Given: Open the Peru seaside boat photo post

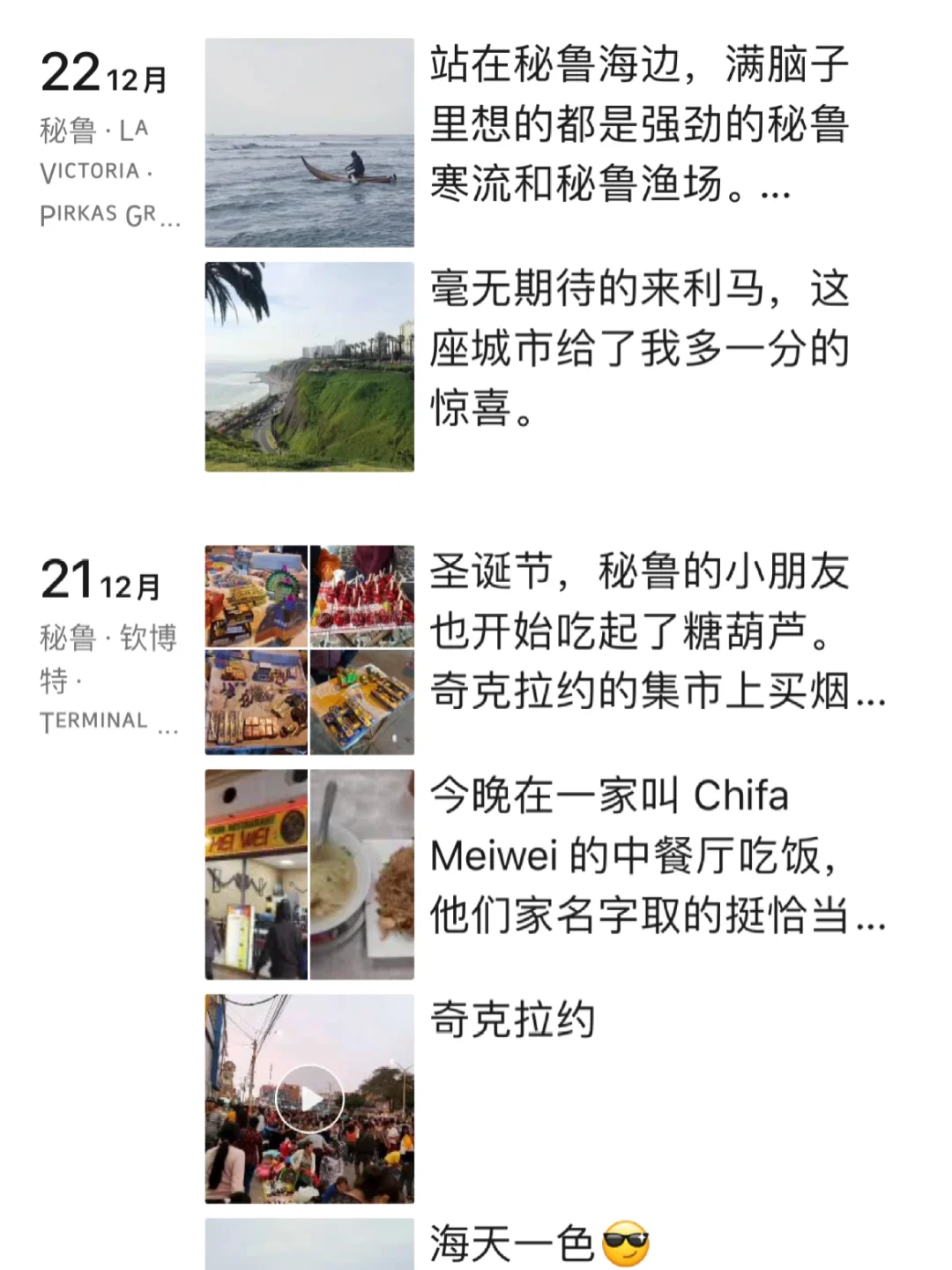Looking at the screenshot, I should (309, 142).
